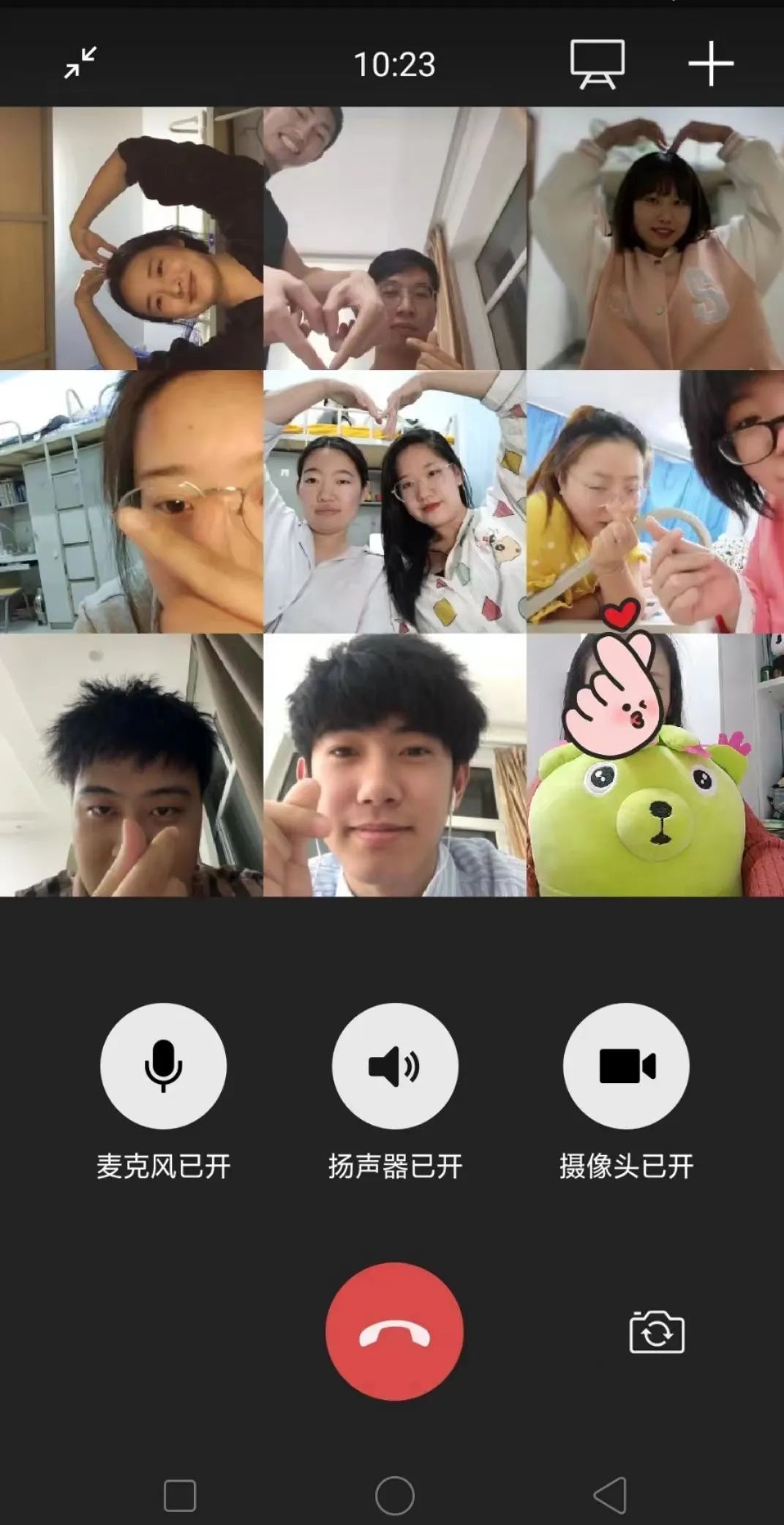Minimize the video call window
The width and height of the screenshot is (784, 1525).
(80, 63)
